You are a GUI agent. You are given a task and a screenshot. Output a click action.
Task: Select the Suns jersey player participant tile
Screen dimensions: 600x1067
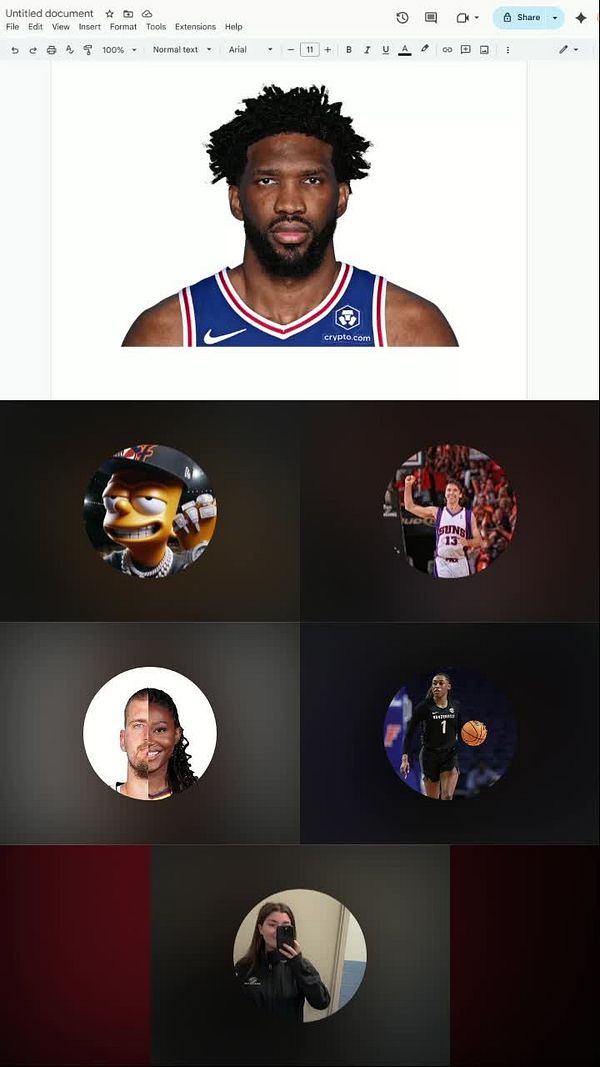click(450, 511)
